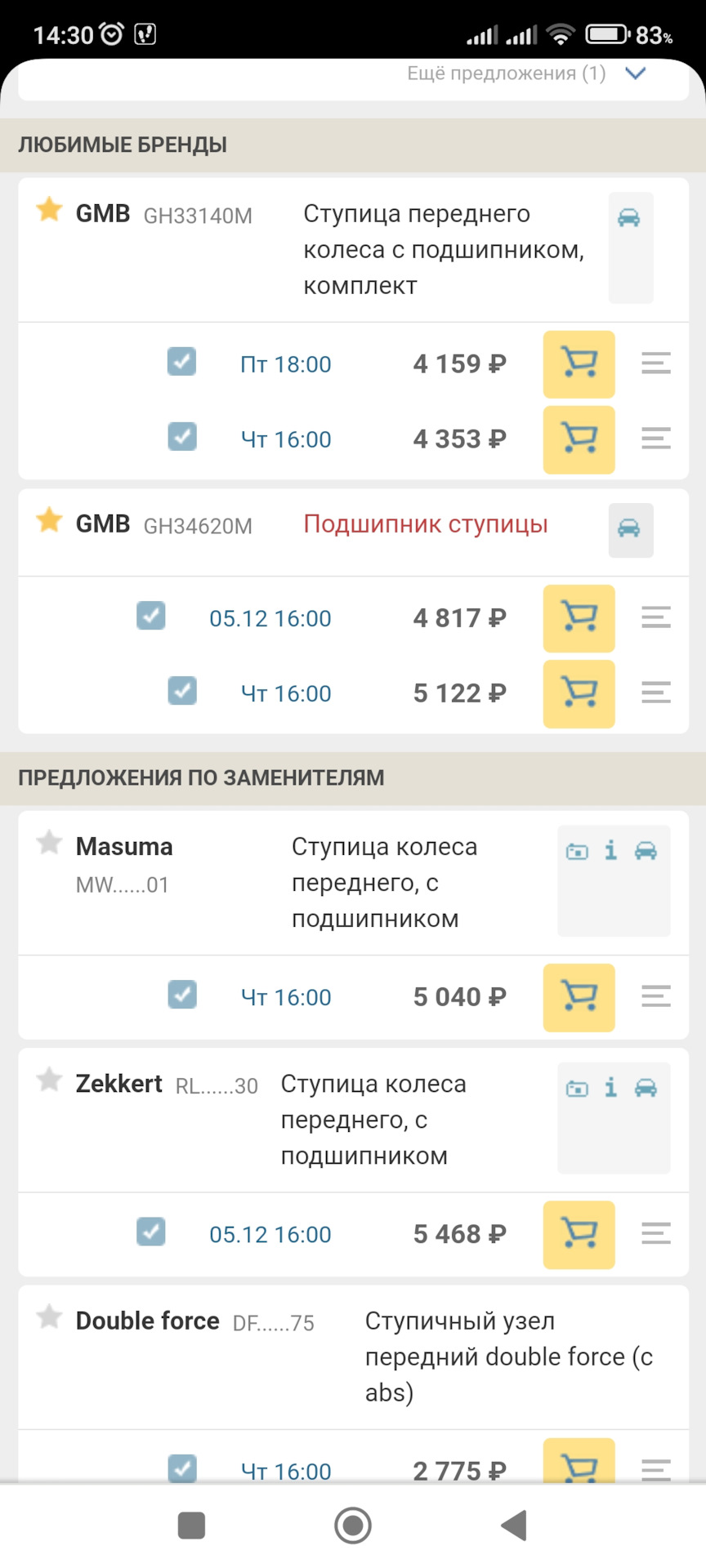Open photo preview icon for Masuma hub
This screenshot has width=706, height=1568.
click(x=577, y=850)
